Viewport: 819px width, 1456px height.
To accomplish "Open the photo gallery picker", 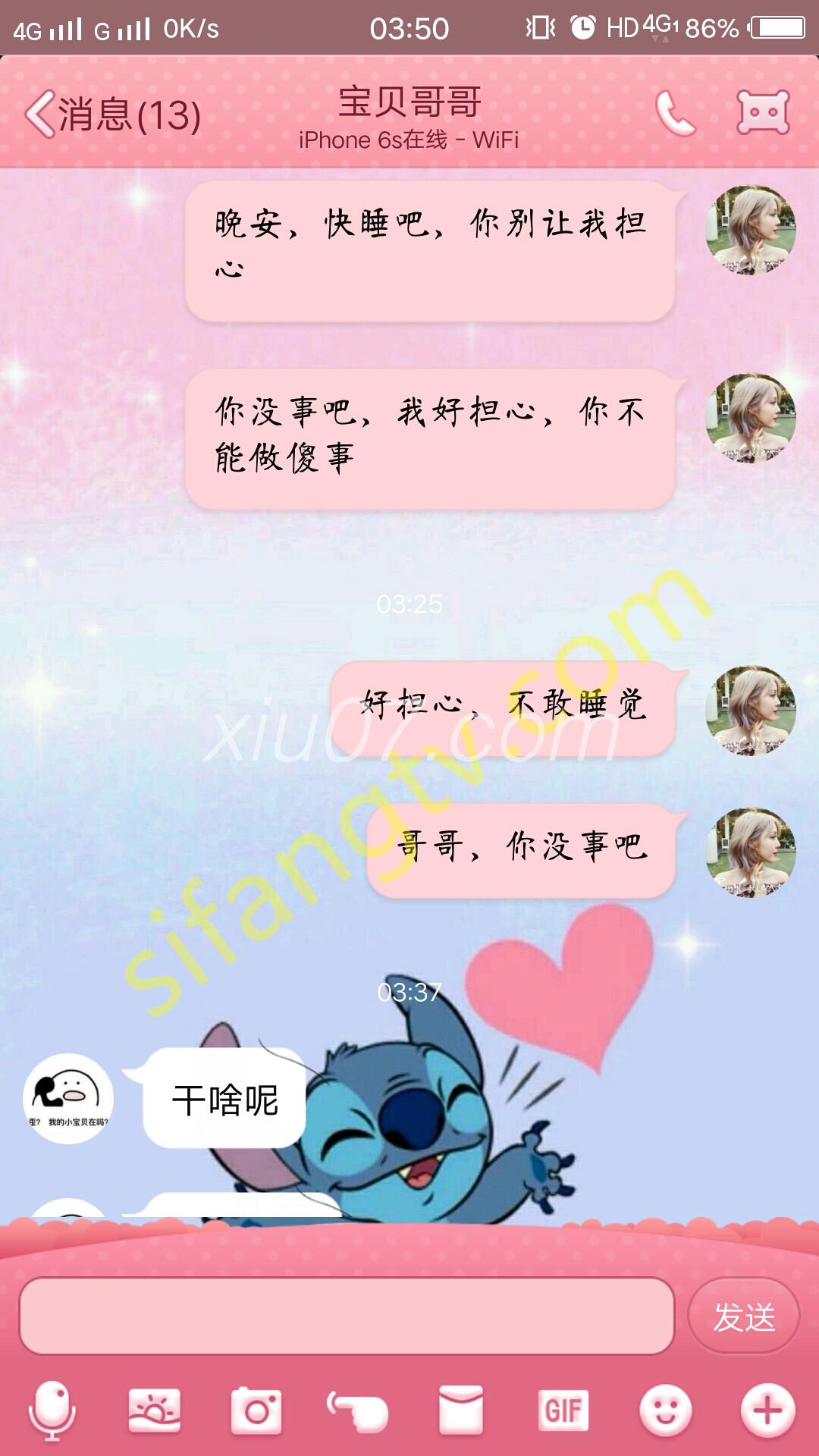I will [x=155, y=1410].
